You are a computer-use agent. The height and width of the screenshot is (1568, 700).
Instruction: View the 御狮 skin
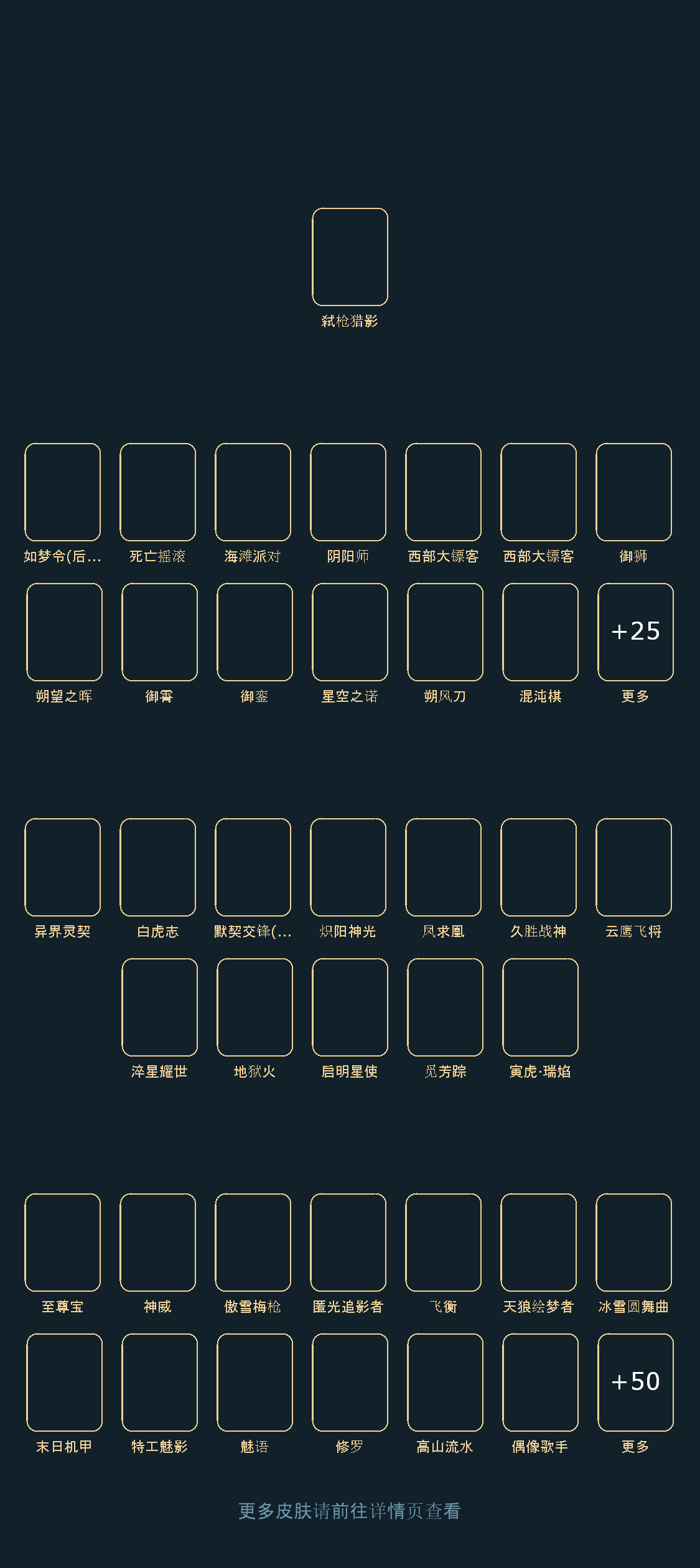click(633, 492)
